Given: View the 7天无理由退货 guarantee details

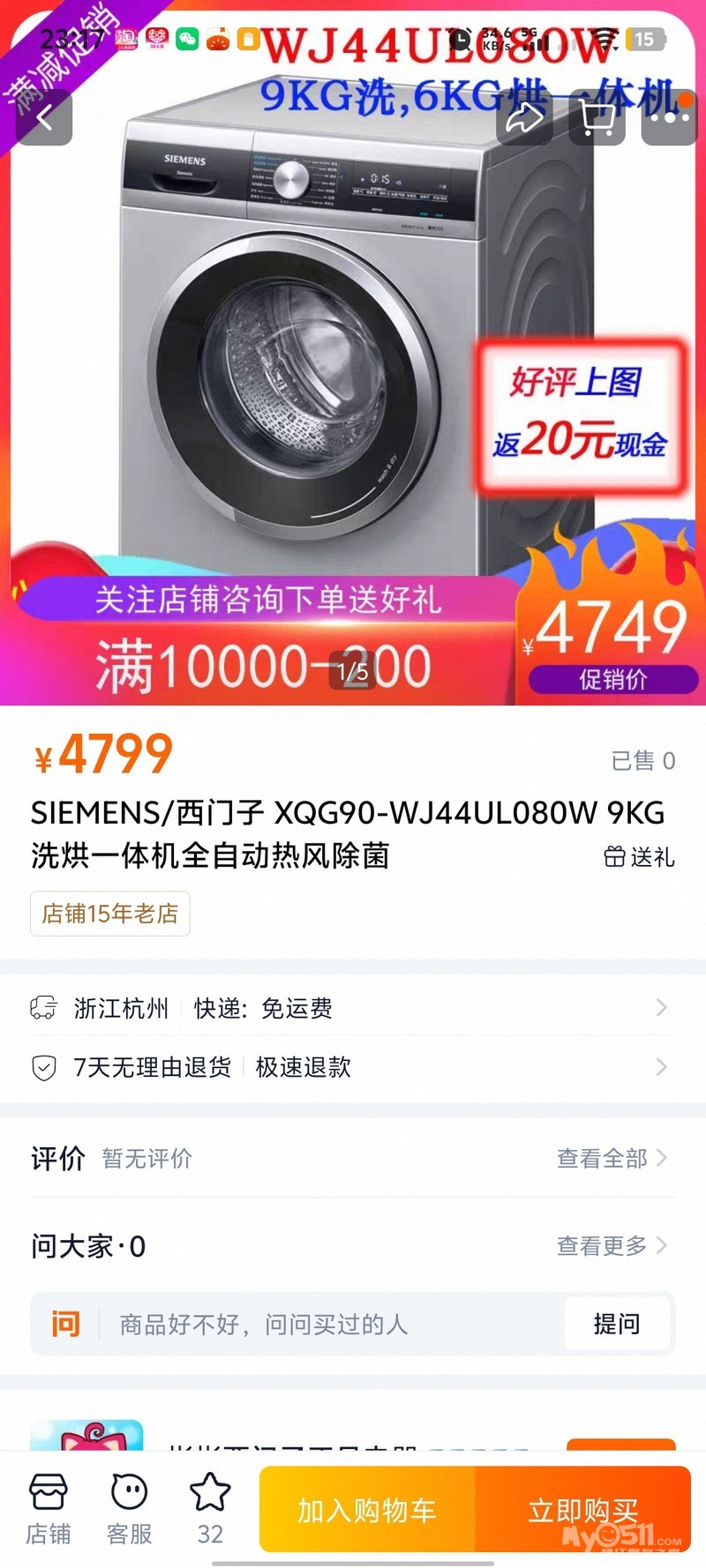Looking at the screenshot, I should (x=353, y=1067).
